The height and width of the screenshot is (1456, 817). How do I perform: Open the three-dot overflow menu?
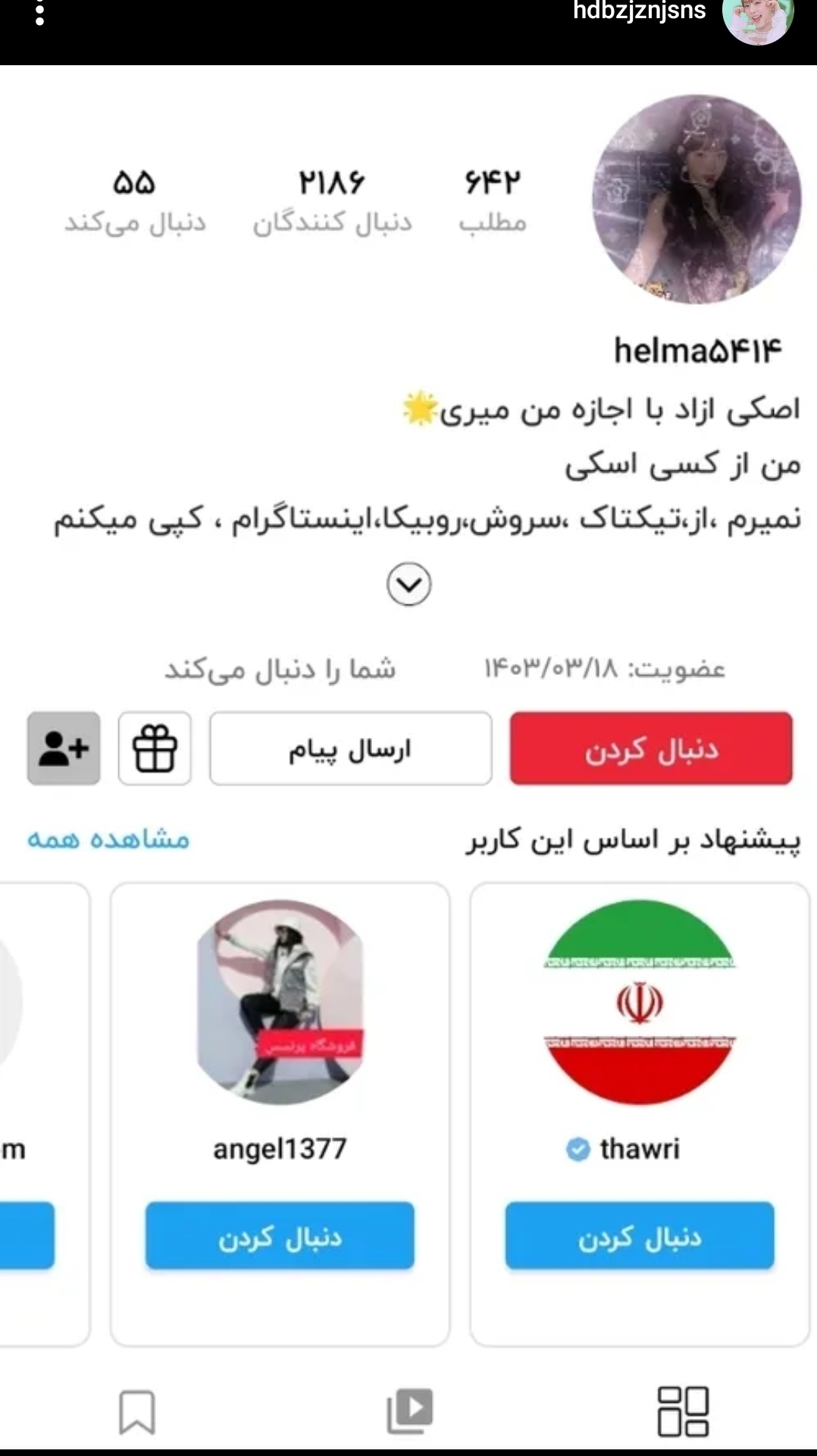pyautogui.click(x=39, y=12)
